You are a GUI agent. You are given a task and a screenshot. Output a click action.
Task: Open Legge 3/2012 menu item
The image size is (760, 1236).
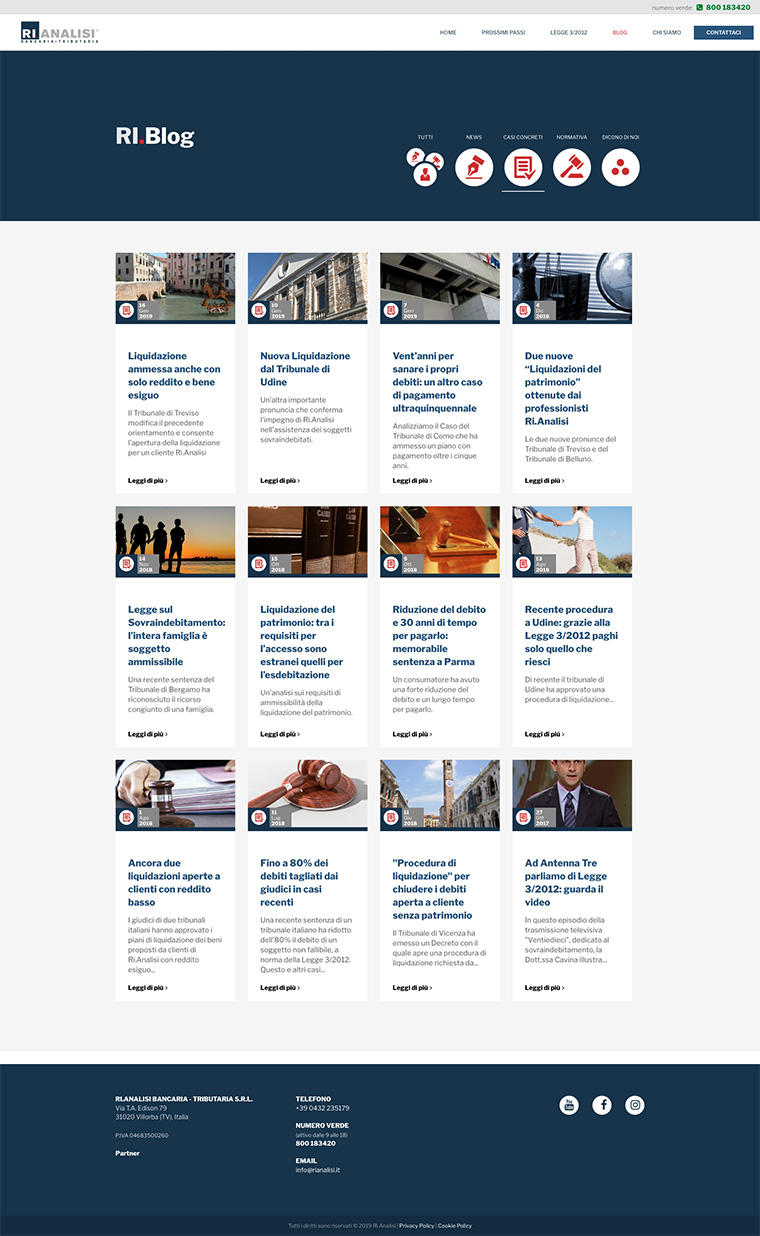pos(569,33)
